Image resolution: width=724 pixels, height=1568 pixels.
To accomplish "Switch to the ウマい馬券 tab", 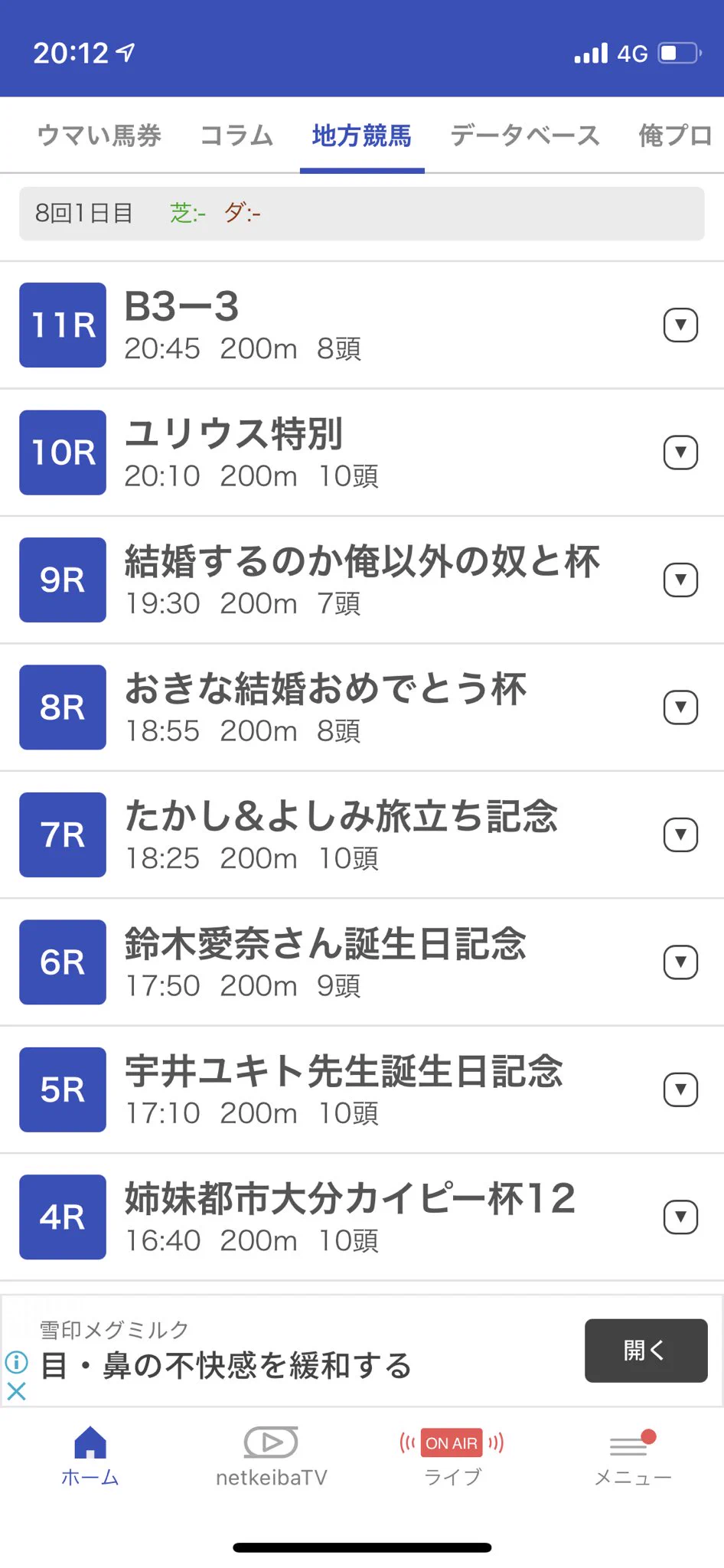I will coord(99,136).
